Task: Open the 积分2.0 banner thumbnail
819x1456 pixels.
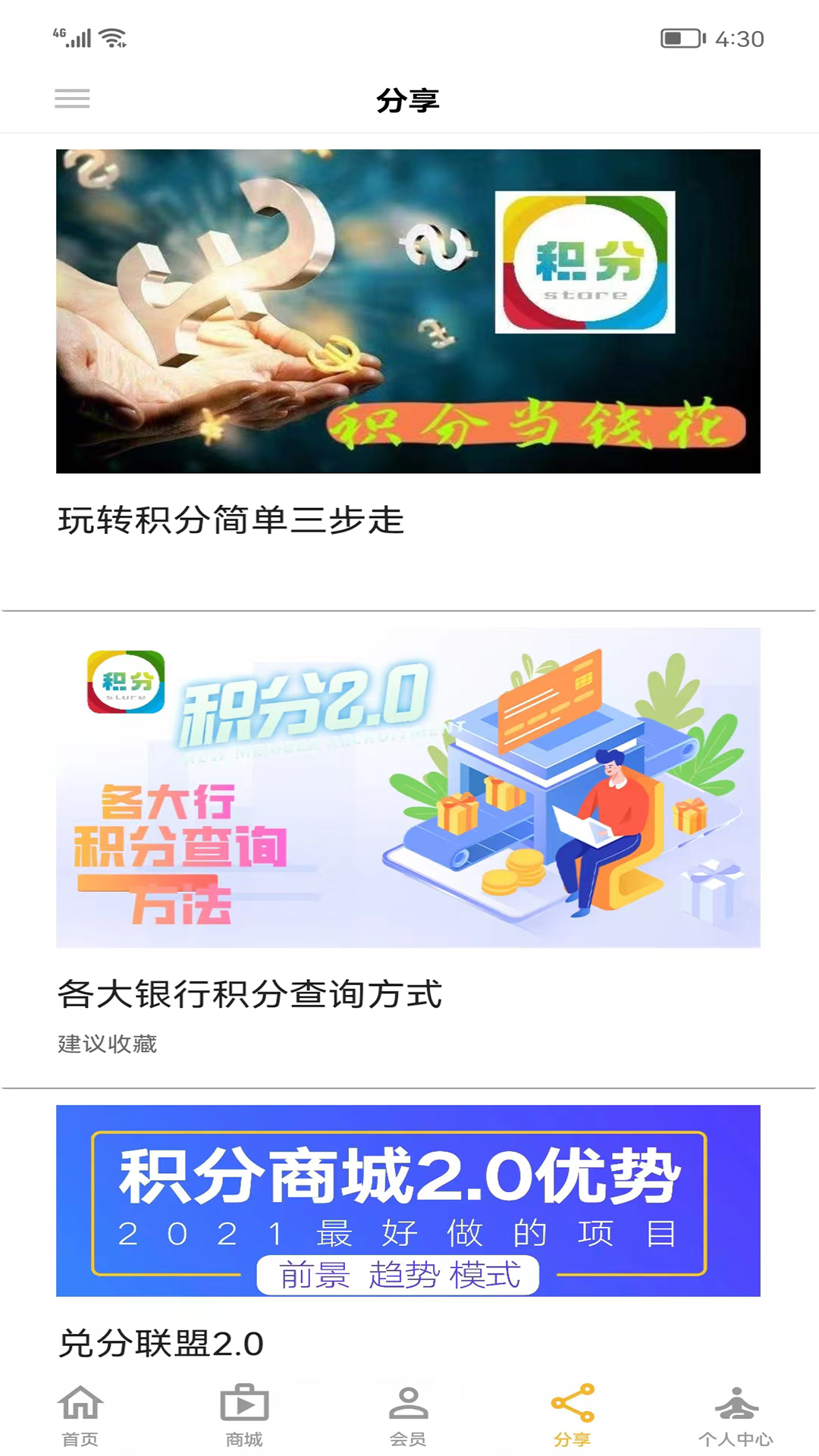Action: click(x=409, y=786)
